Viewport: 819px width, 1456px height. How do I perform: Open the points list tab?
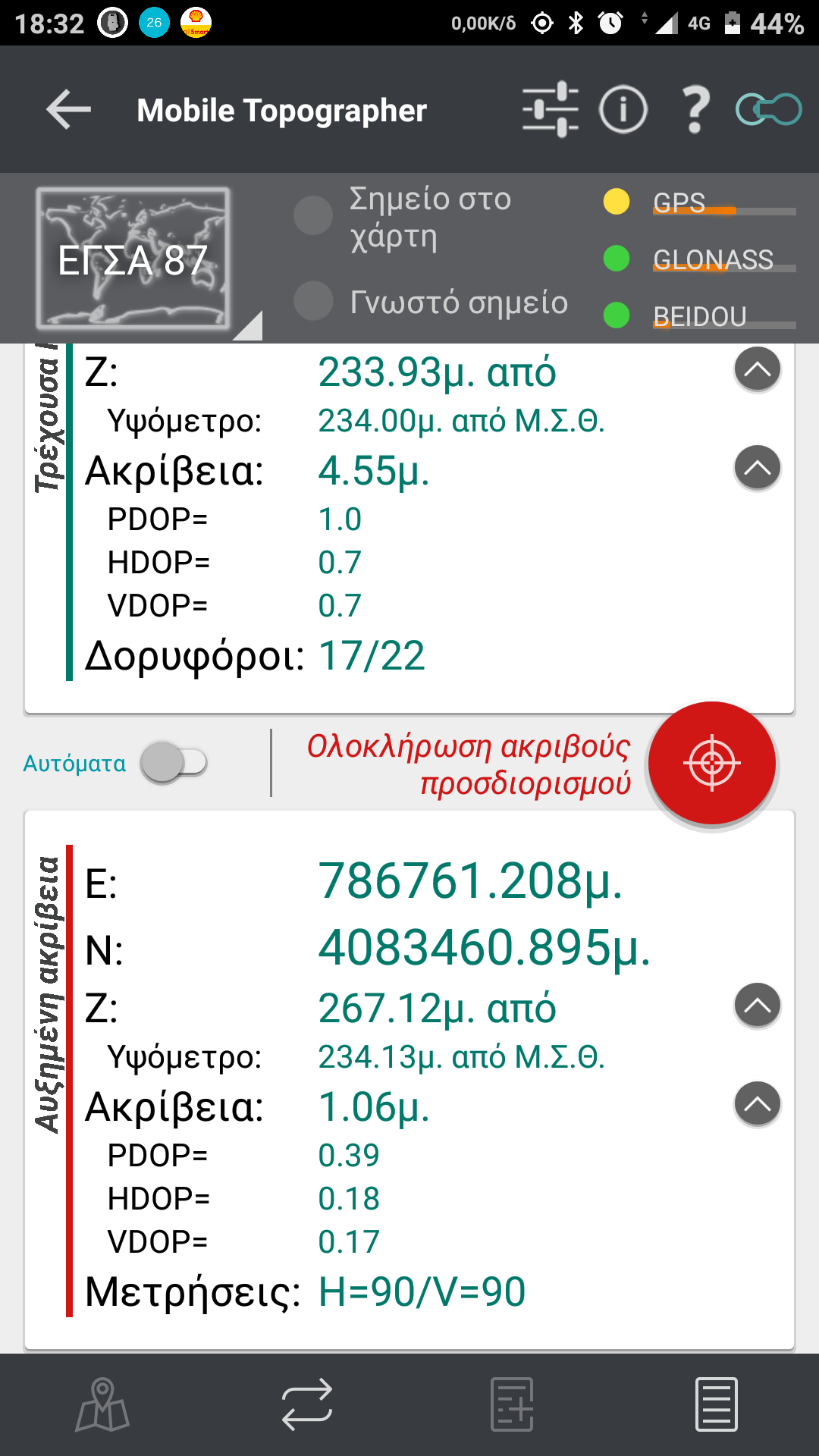[717, 1404]
